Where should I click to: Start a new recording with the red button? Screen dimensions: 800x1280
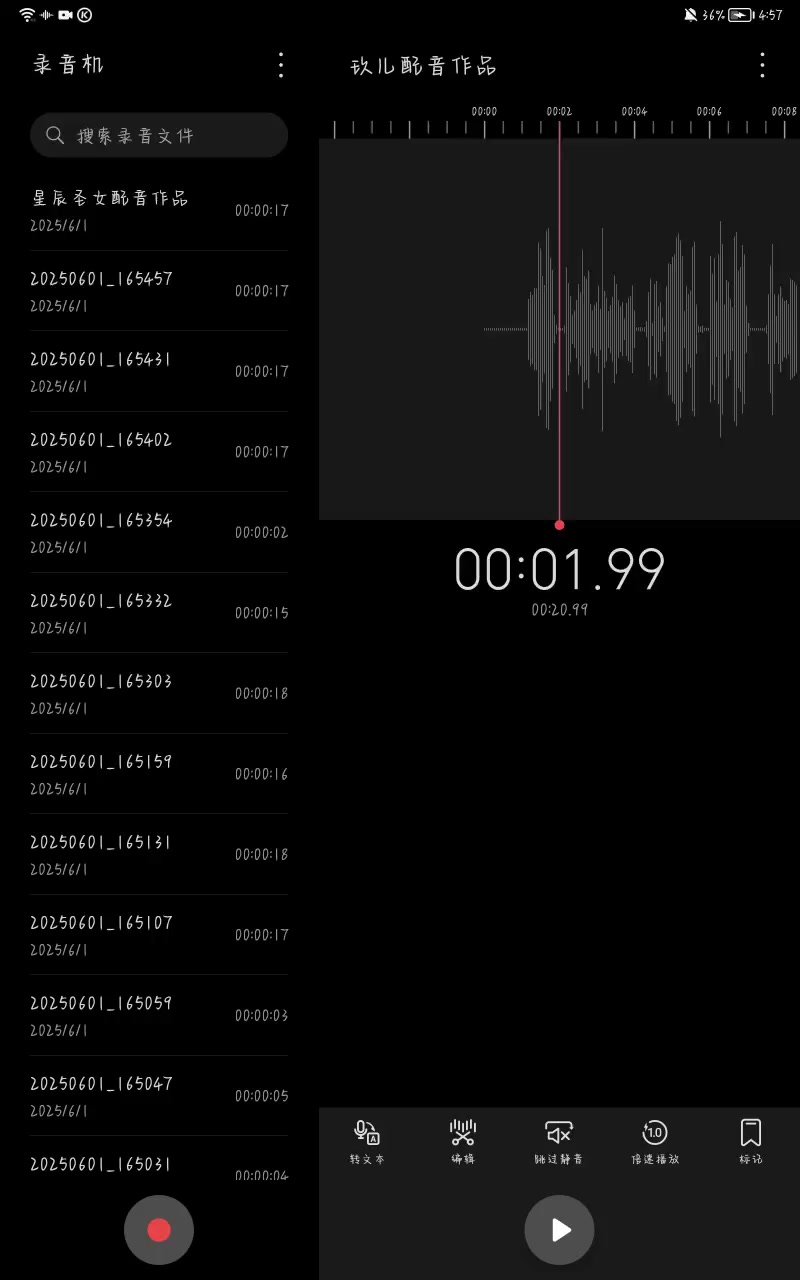159,1230
